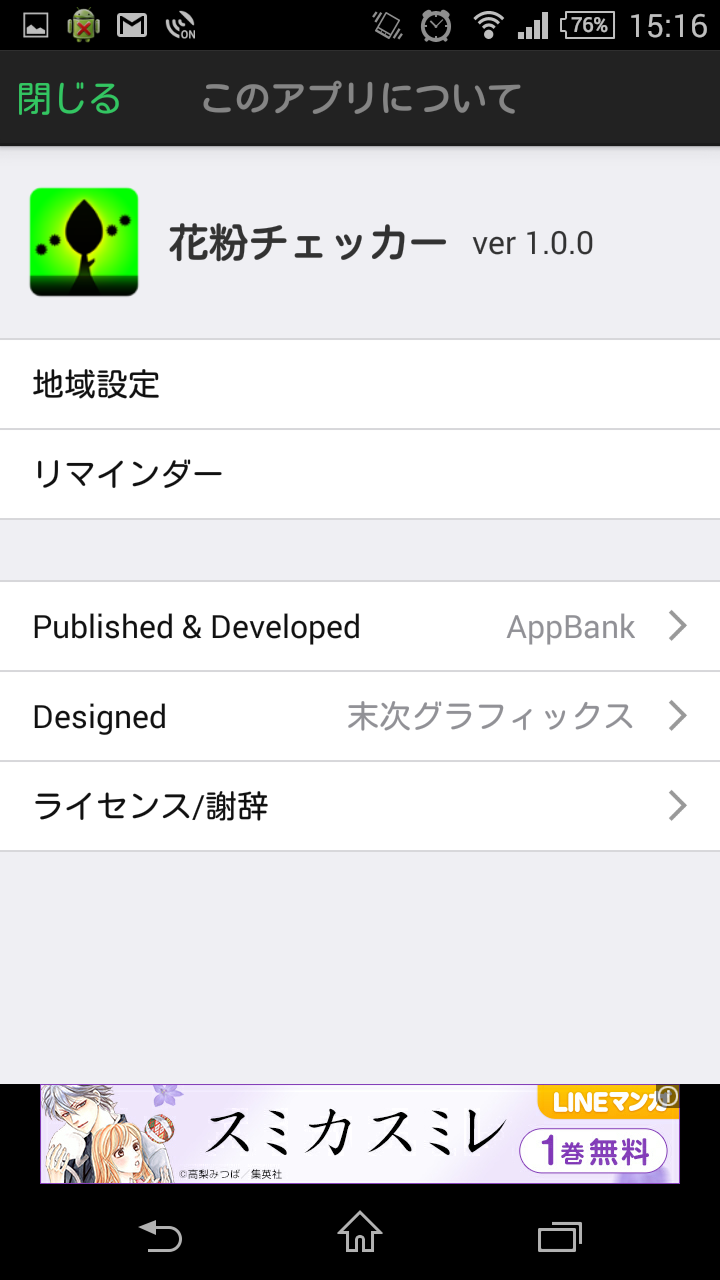Image resolution: width=720 pixels, height=1280 pixels.
Task: Open the recent apps view
Action: point(559,1235)
